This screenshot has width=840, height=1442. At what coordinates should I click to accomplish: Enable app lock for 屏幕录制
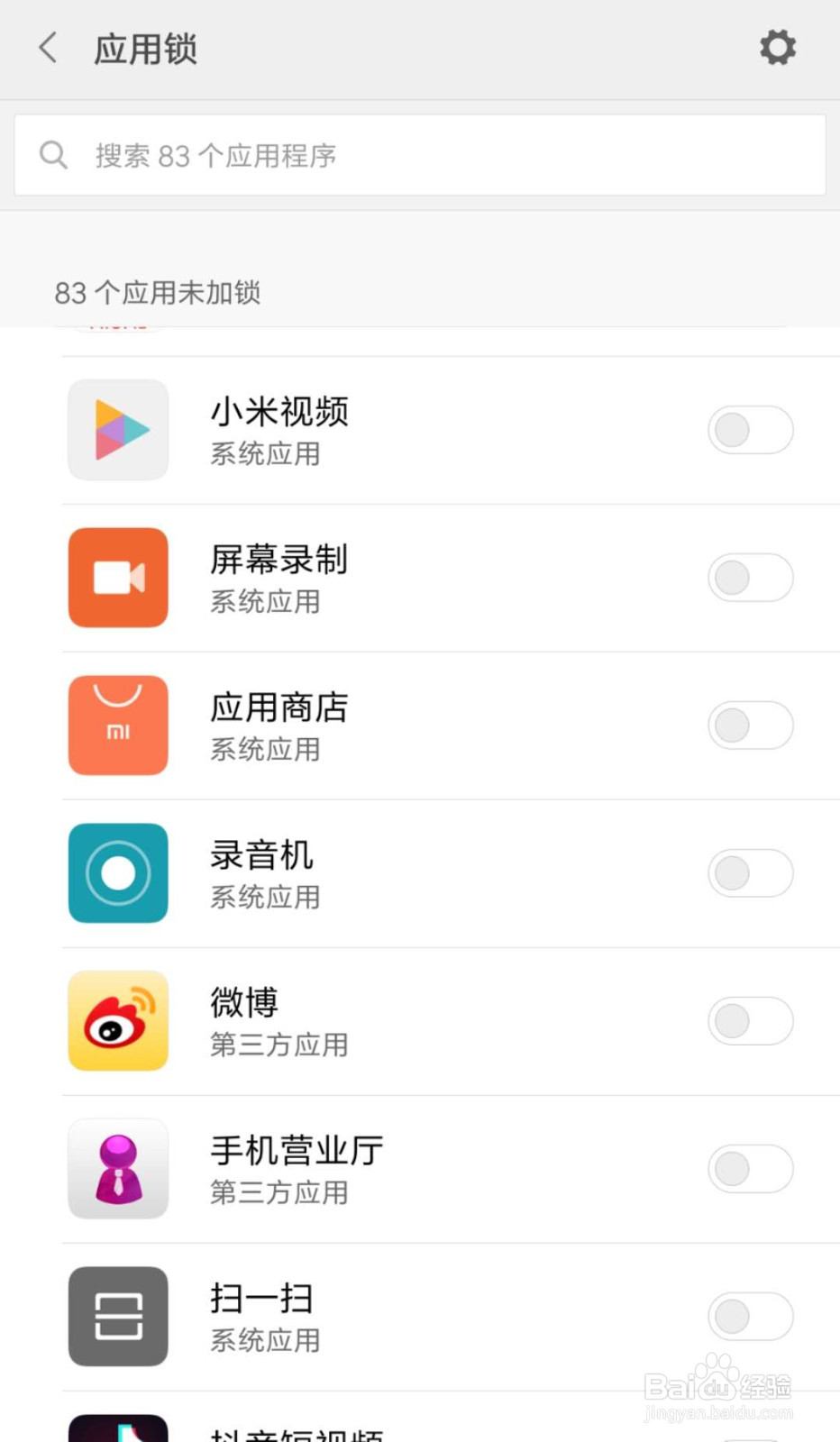click(x=751, y=578)
